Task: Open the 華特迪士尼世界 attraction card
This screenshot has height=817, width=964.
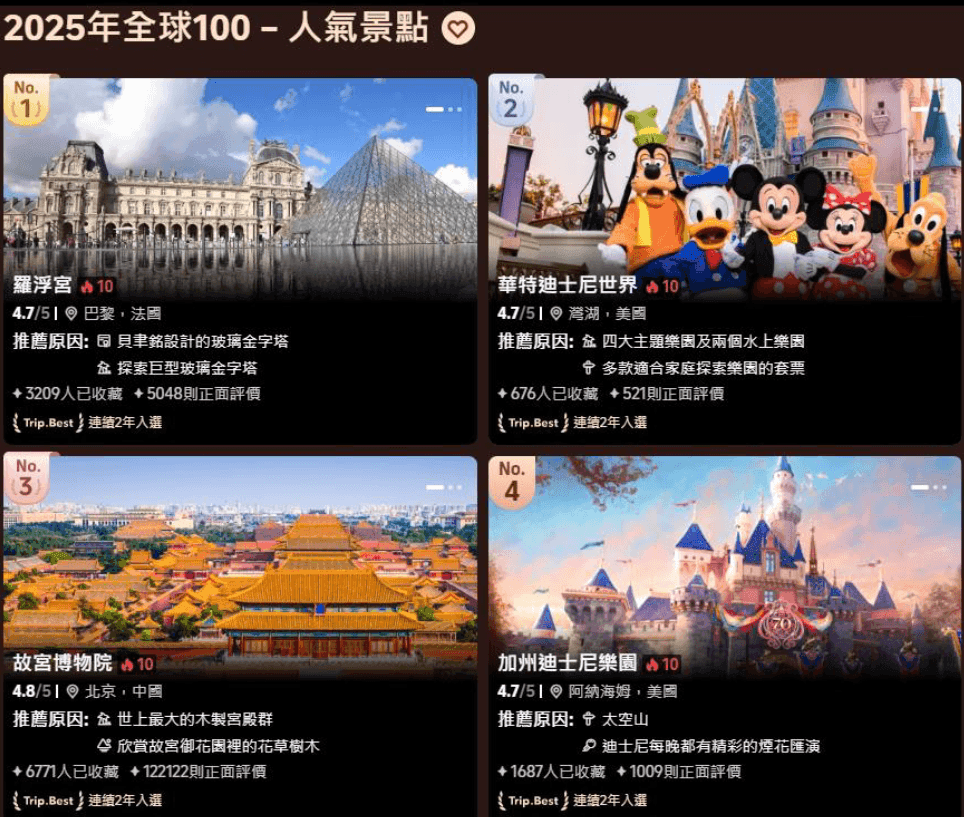Action: [724, 260]
